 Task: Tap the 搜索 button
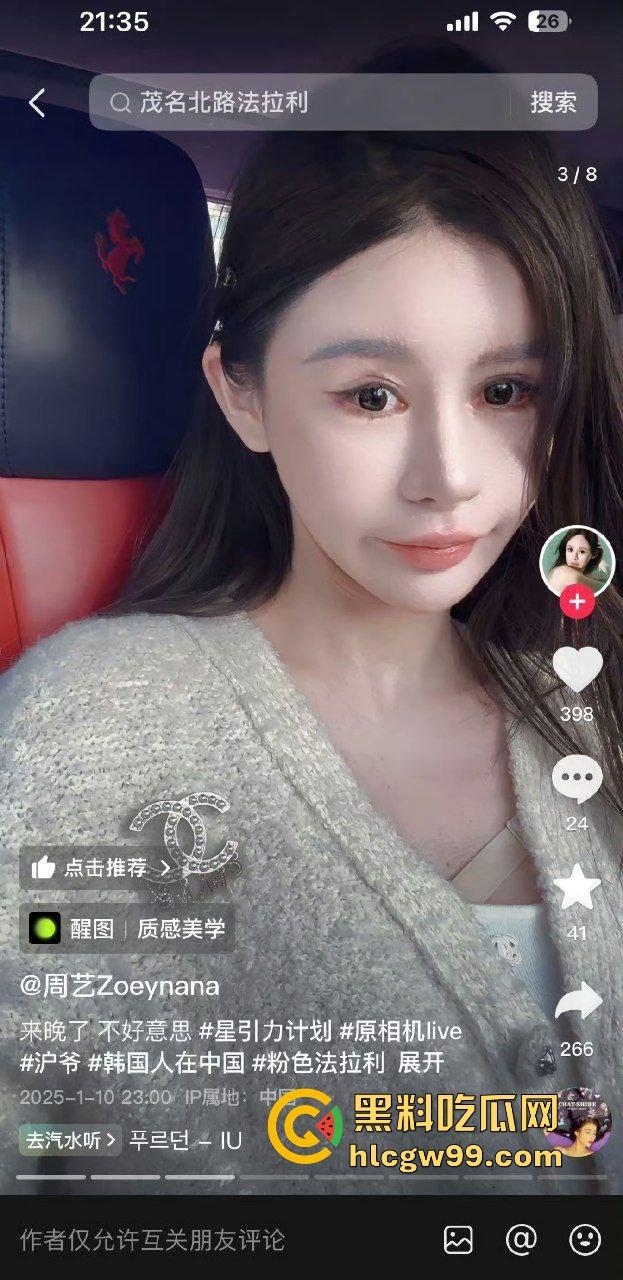coord(553,102)
